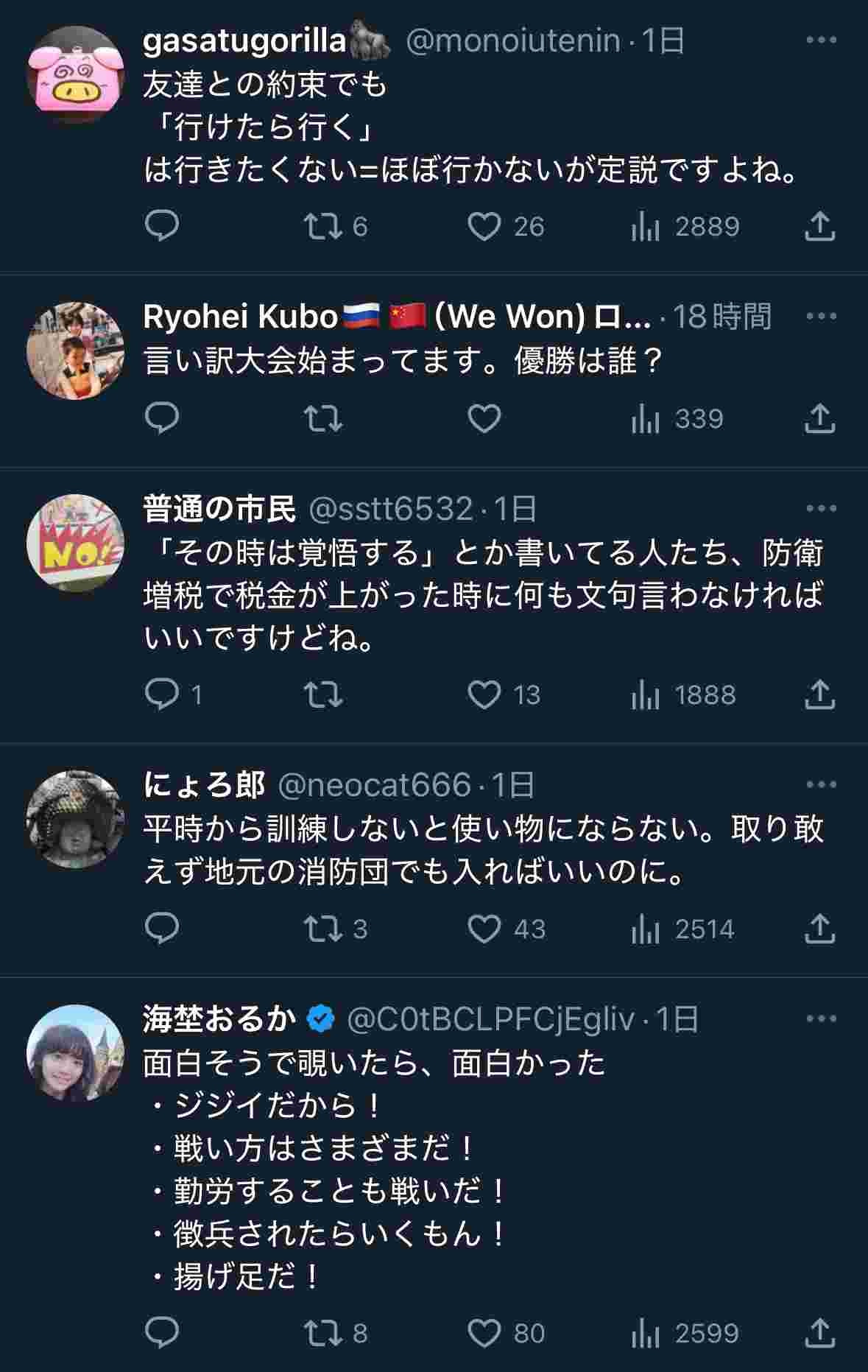868x1372 pixels.
Task: Share the tweet by 普通の市民
Action: (819, 694)
